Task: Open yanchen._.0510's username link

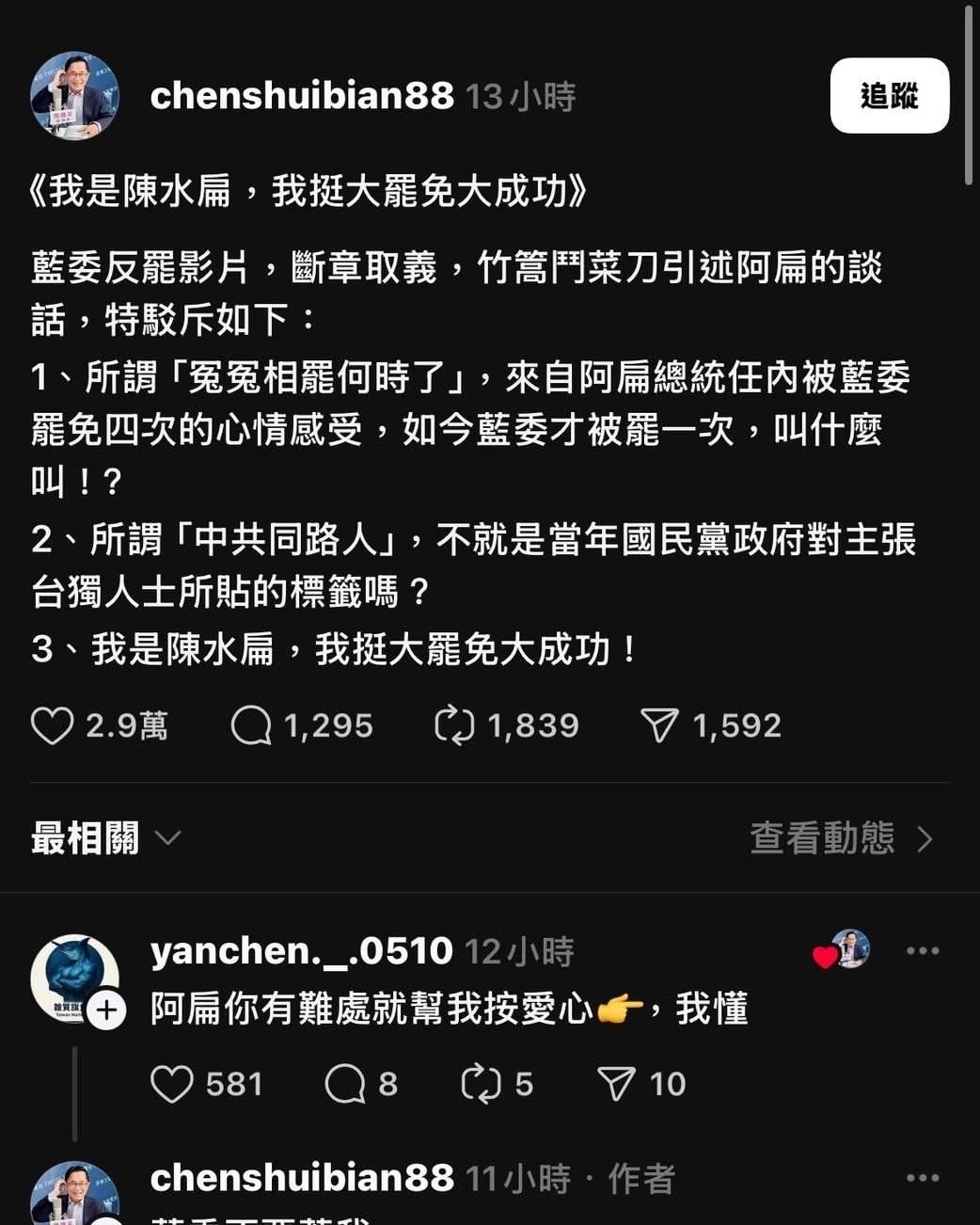Action: (x=301, y=951)
